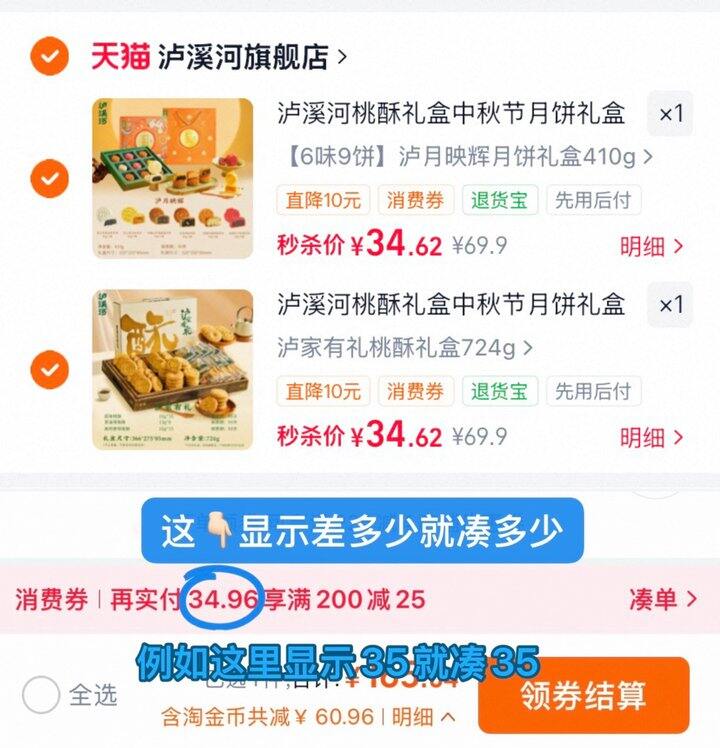View 明细 for the 泸家有礼桃酥礼盒724g item
Image resolution: width=720 pixels, height=748 pixels.
651,437
